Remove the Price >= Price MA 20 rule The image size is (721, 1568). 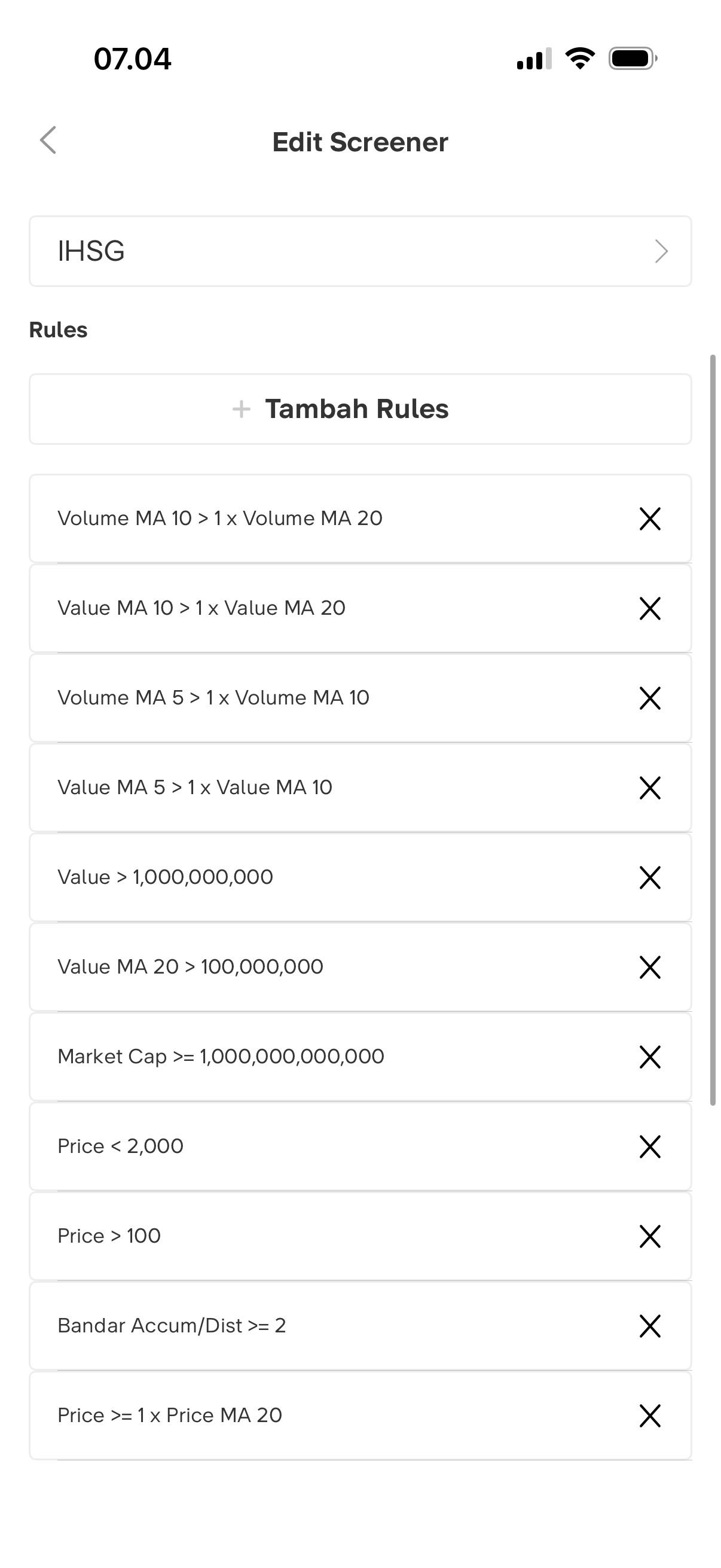(650, 1416)
